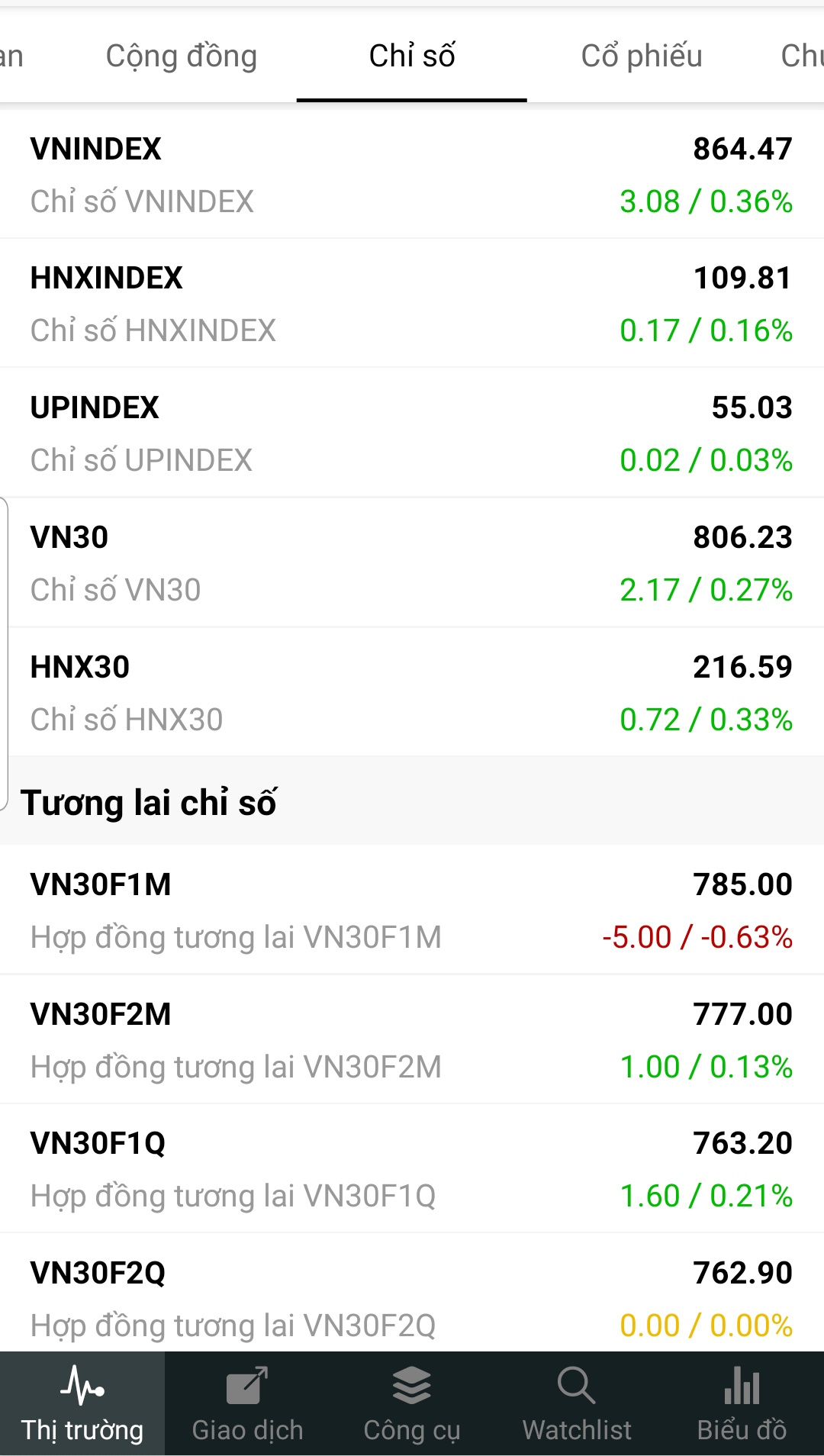Open the VN30 index row
824x1456 pixels.
(x=412, y=563)
